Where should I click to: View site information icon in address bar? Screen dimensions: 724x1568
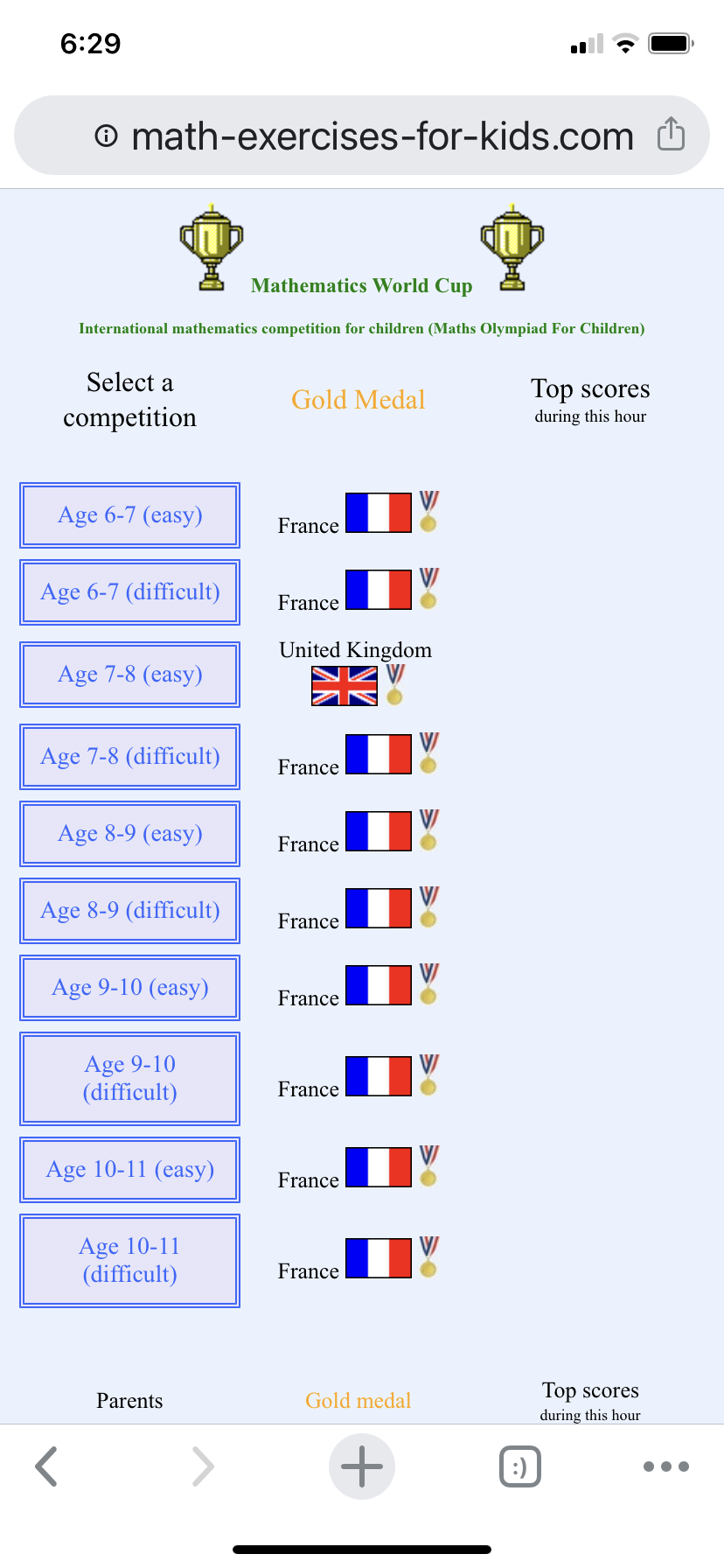coord(106,136)
